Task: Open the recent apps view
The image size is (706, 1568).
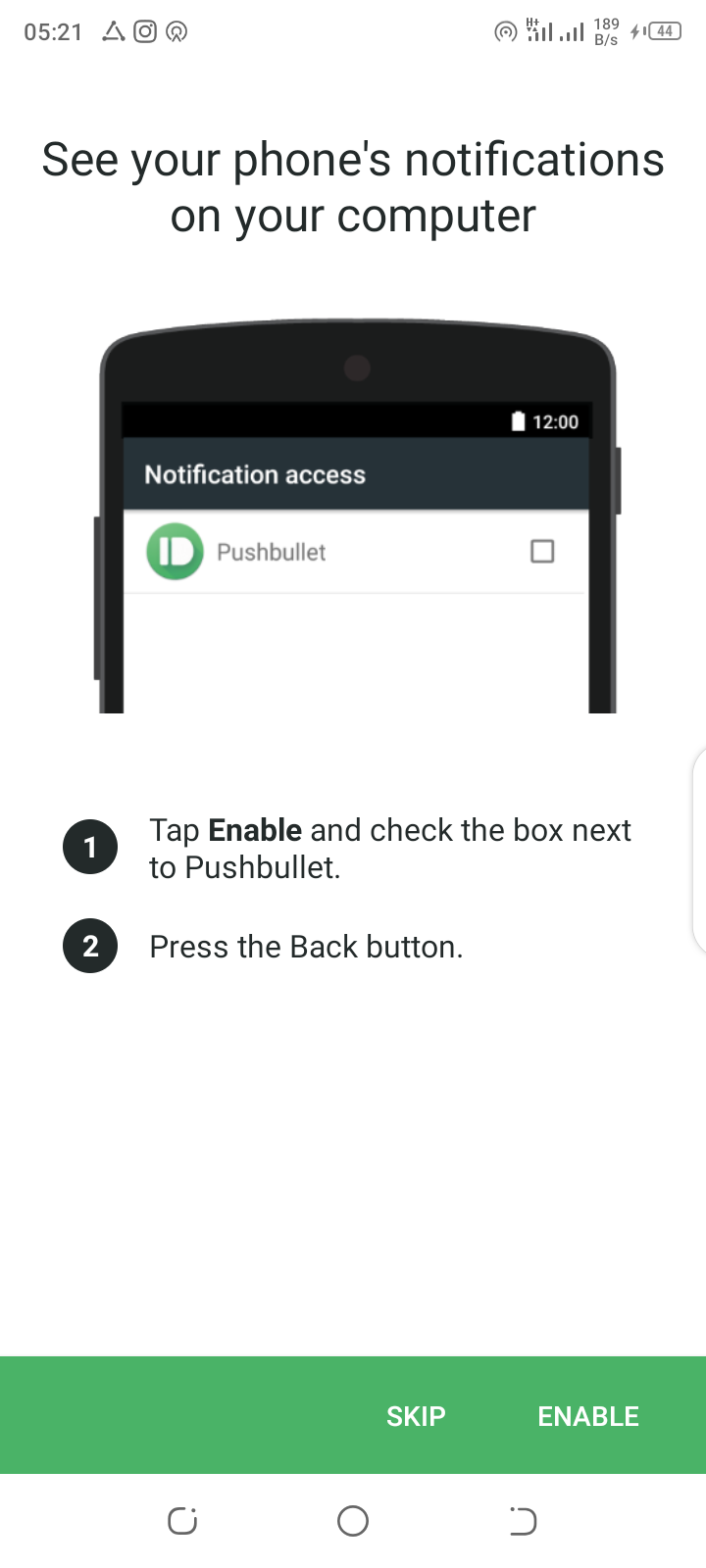Action: click(x=182, y=1521)
